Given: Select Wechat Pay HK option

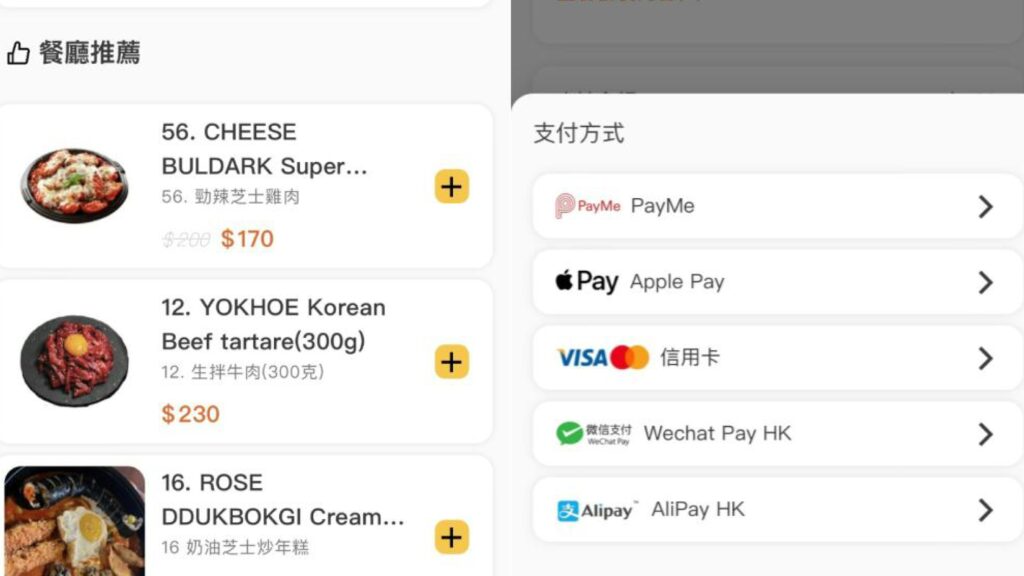Looking at the screenshot, I should (772, 434).
